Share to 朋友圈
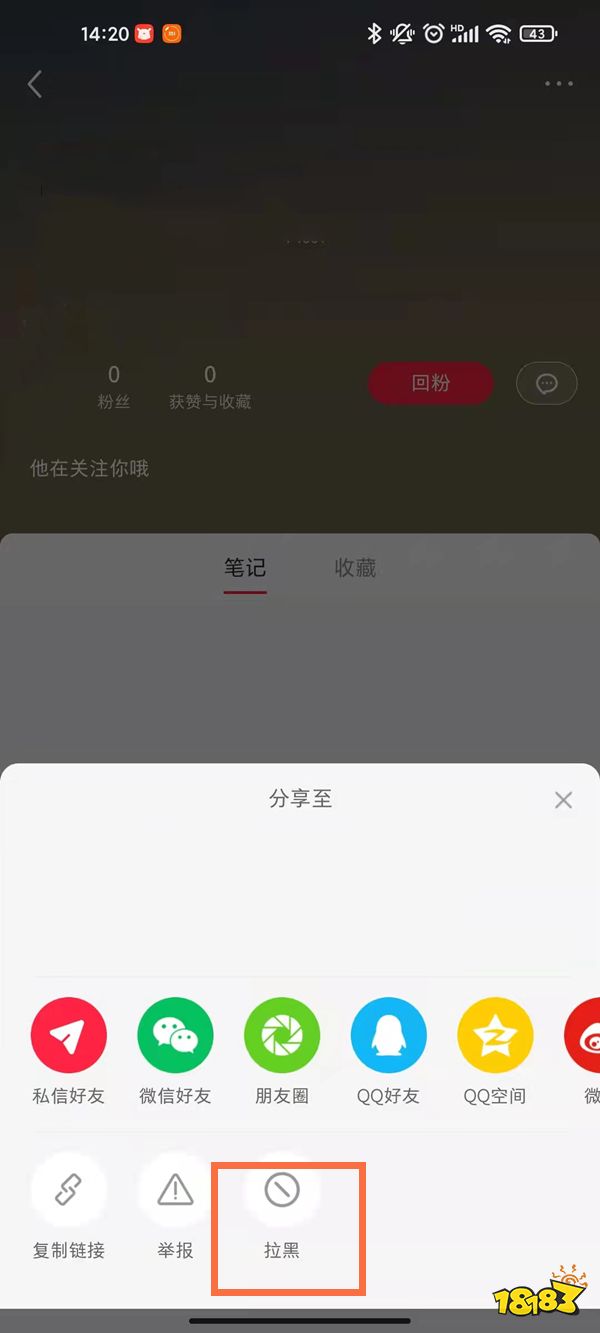 point(282,1036)
